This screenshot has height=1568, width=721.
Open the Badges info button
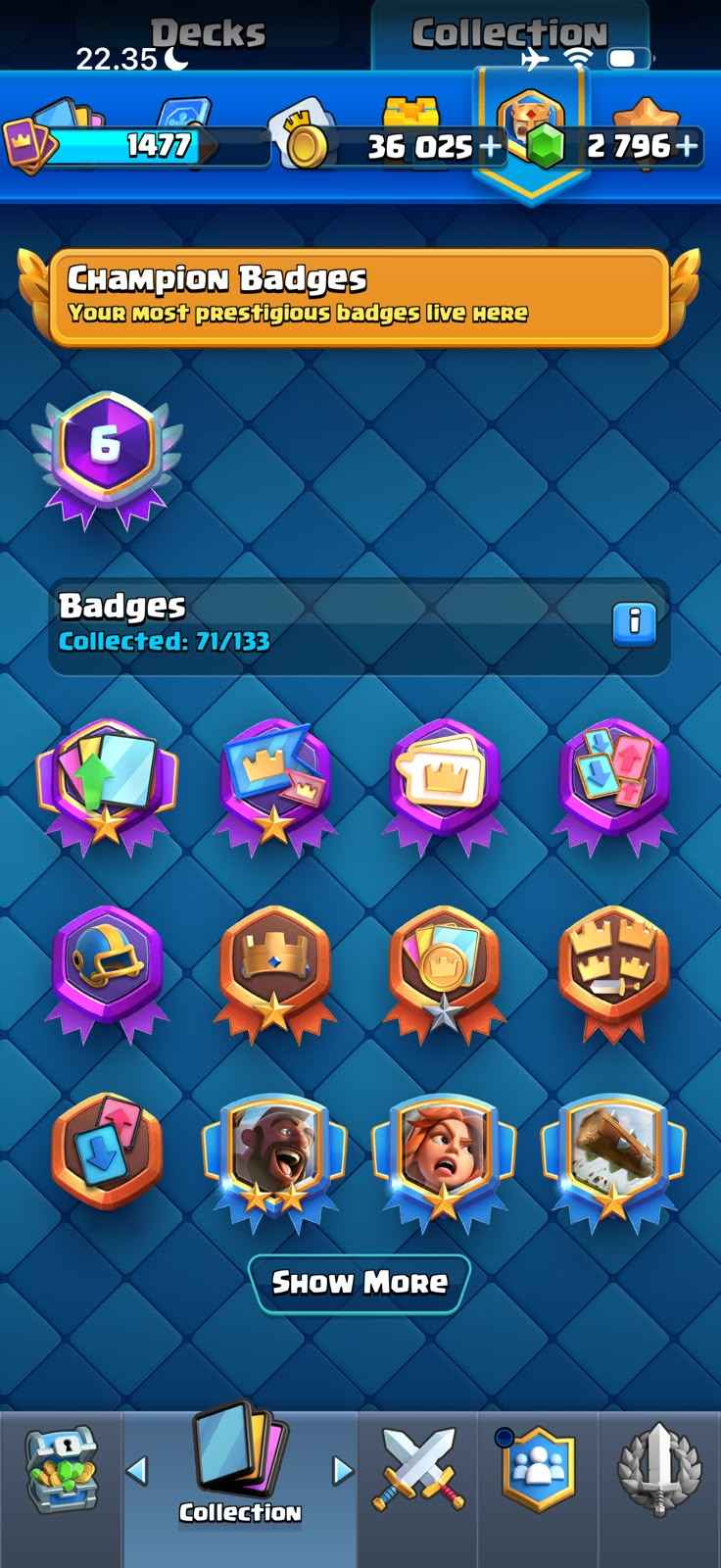[x=634, y=621]
